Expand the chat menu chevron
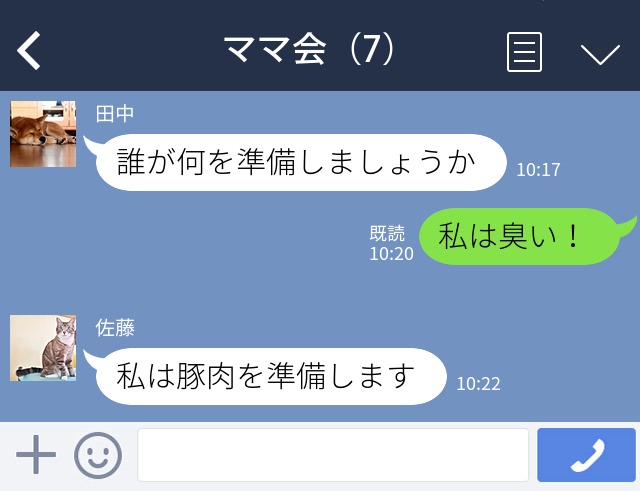Viewport: 640px width, 491px height. [x=600, y=53]
